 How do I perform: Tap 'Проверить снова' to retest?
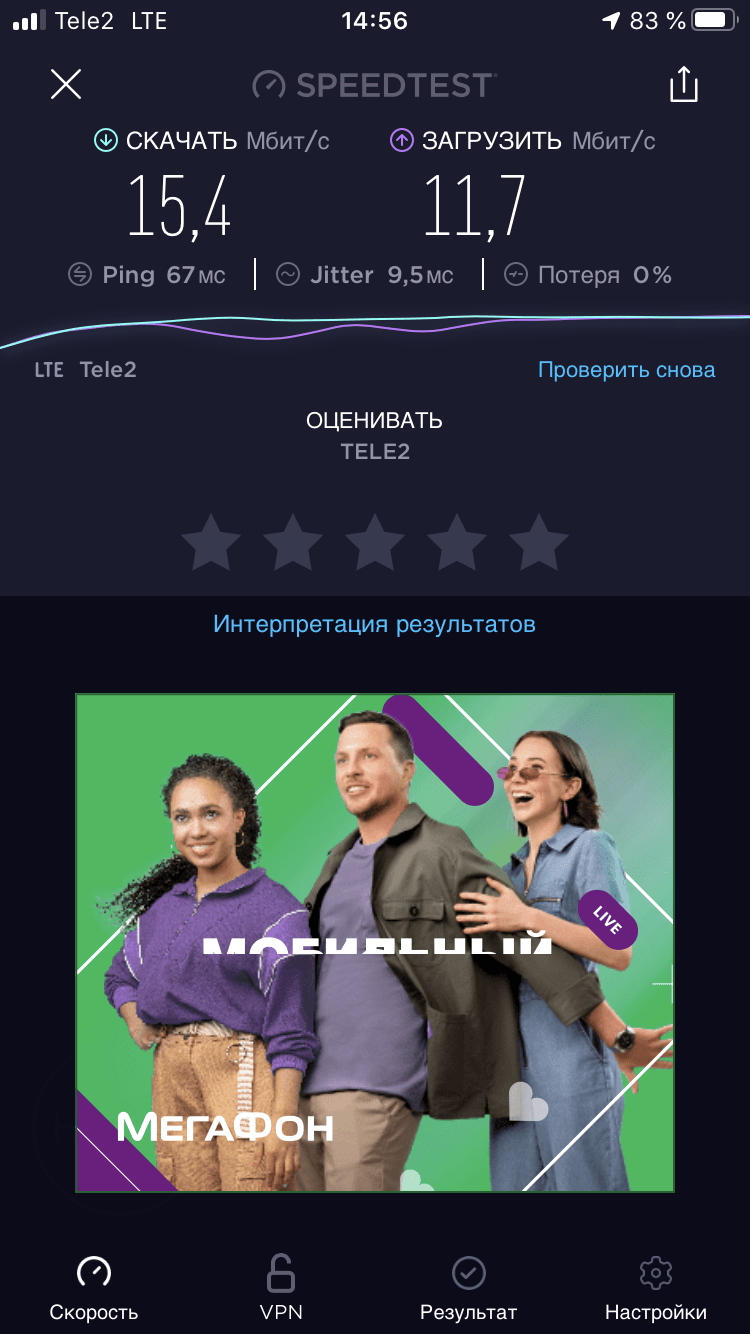pos(626,370)
